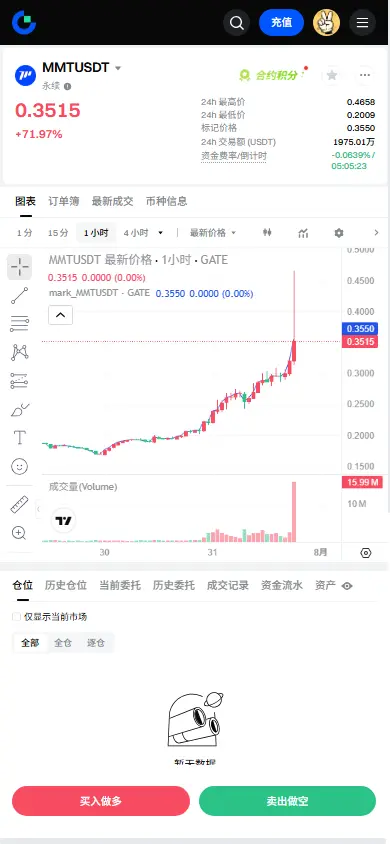Viewport: 390px width, 844px height.
Task: Select the 15分 timeframe
Action: tap(58, 233)
